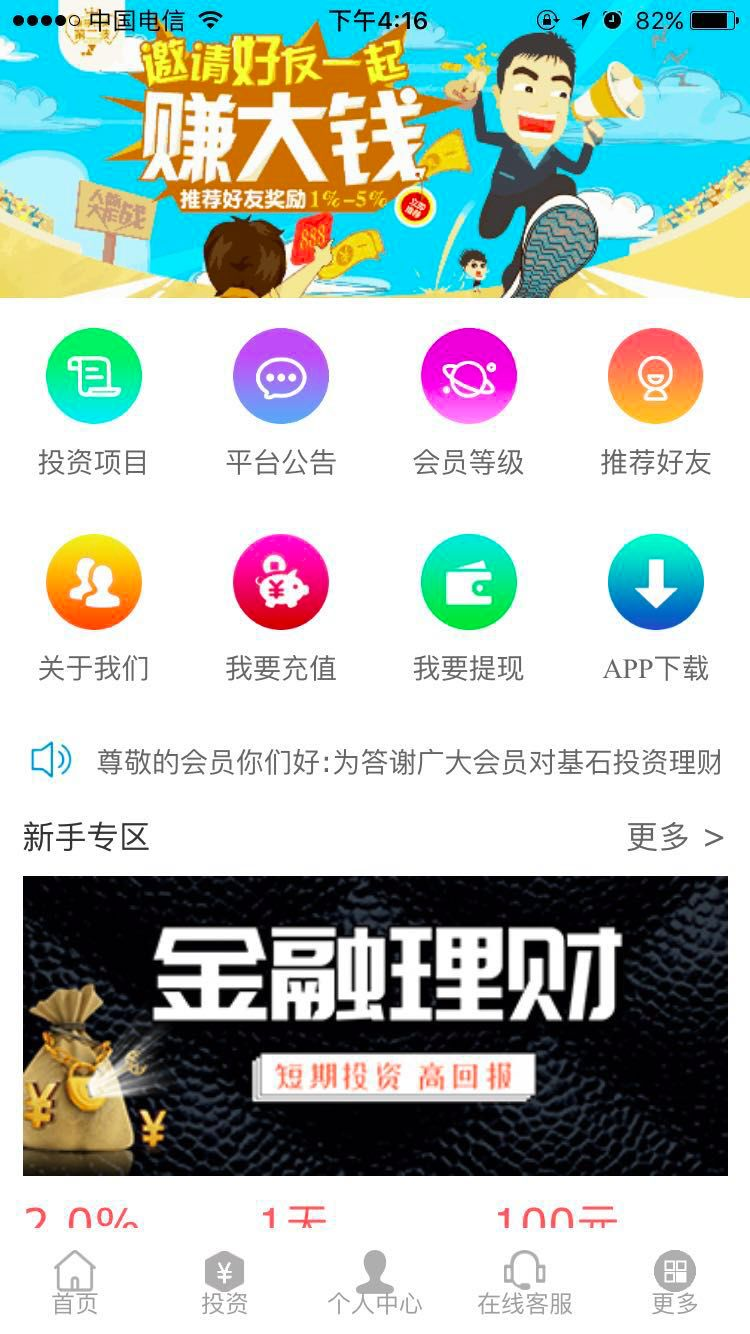Open the 金融理财 newcomer product card
The height and width of the screenshot is (1334, 750).
point(375,1025)
